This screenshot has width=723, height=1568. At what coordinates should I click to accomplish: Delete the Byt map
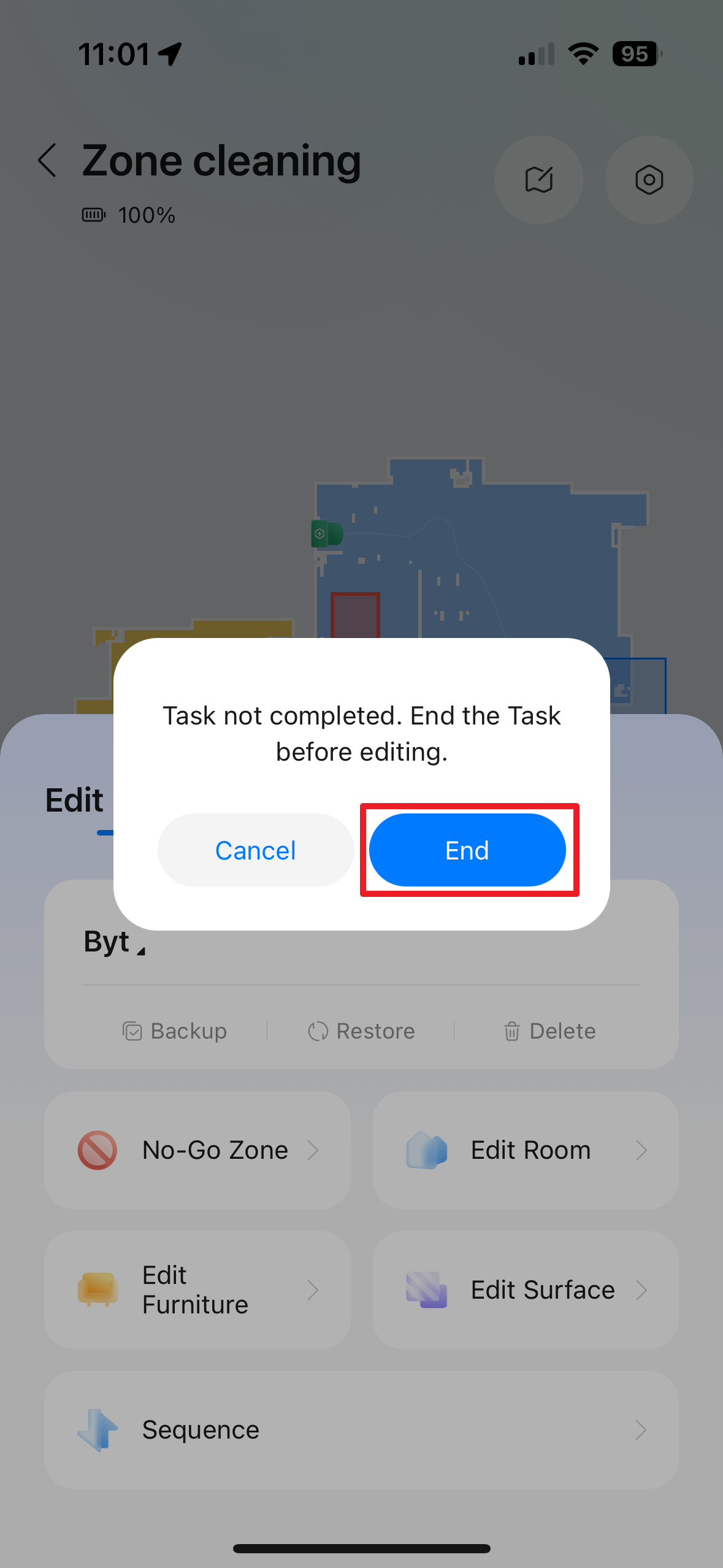point(549,1031)
